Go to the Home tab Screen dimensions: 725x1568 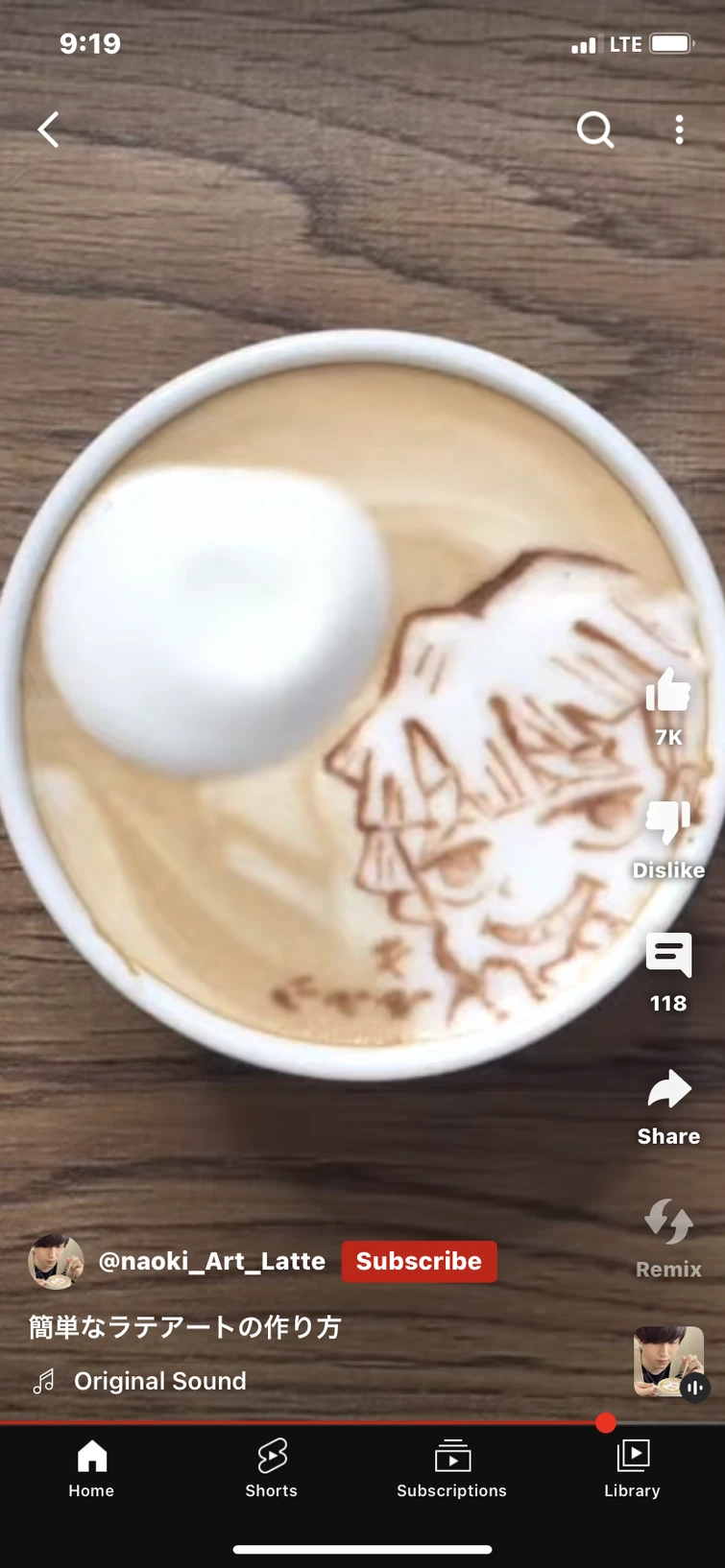[91, 1468]
